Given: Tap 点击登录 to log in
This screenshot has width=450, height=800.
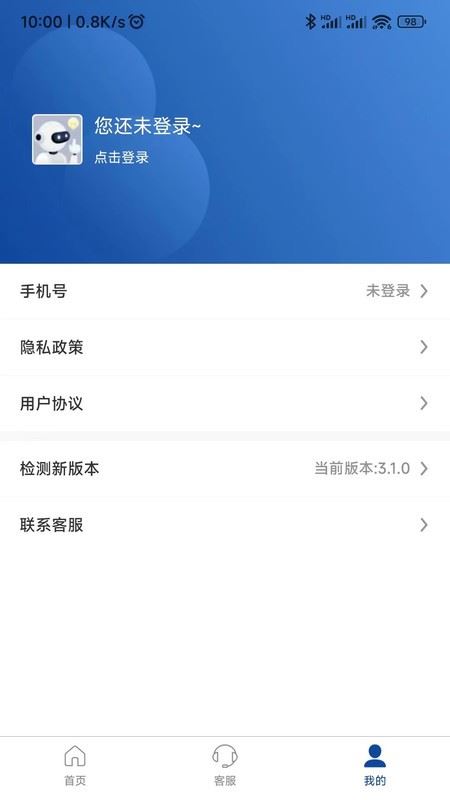Looking at the screenshot, I should 121,157.
